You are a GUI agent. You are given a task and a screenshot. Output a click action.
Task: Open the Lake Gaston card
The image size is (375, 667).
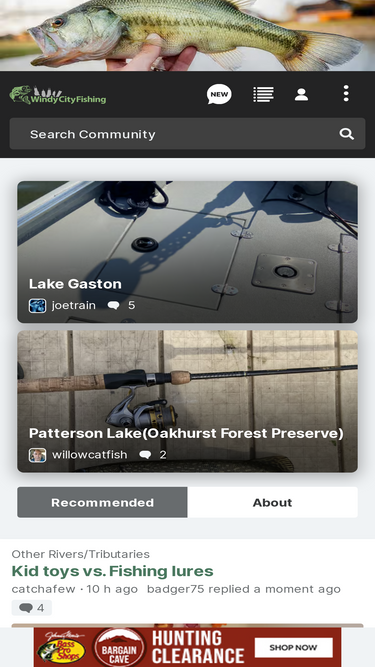coord(187,252)
